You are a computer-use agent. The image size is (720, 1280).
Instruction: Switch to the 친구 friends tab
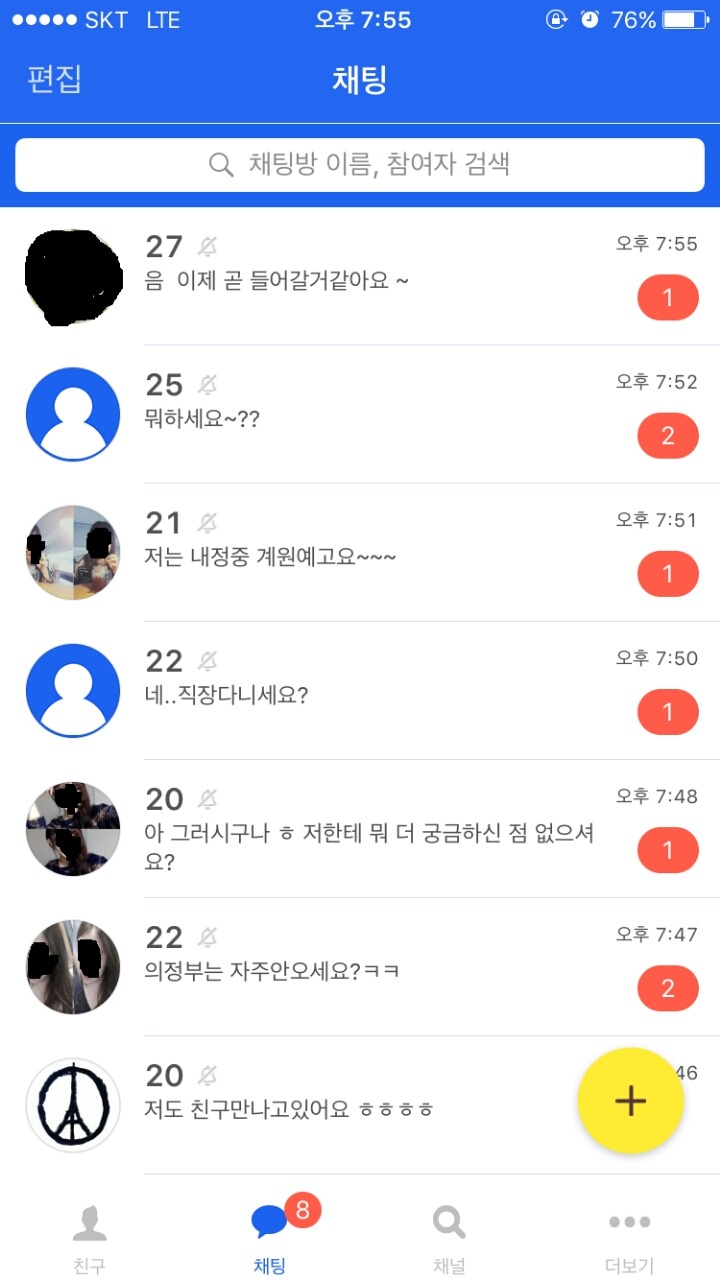[89, 1238]
